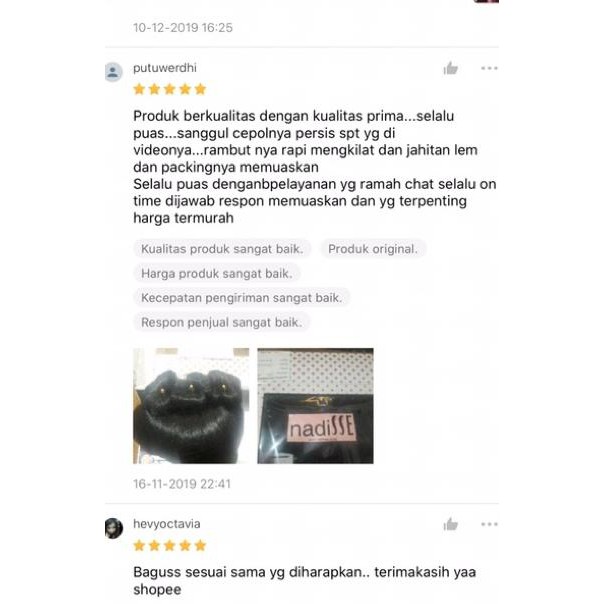Open overflow menu on hevyoctavia's review
Viewport: 604px width, 604px height.
tap(489, 524)
